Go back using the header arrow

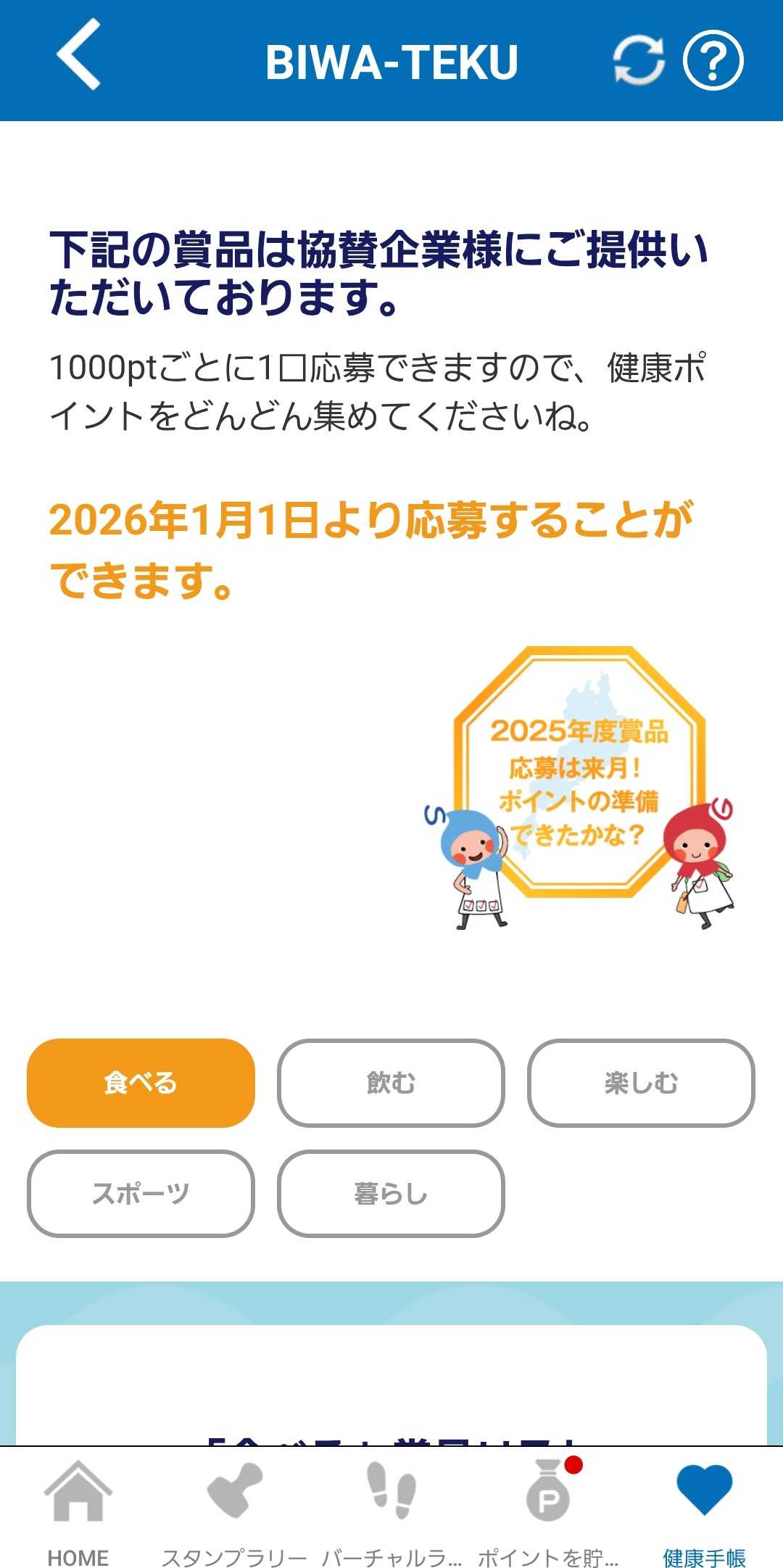click(78, 55)
